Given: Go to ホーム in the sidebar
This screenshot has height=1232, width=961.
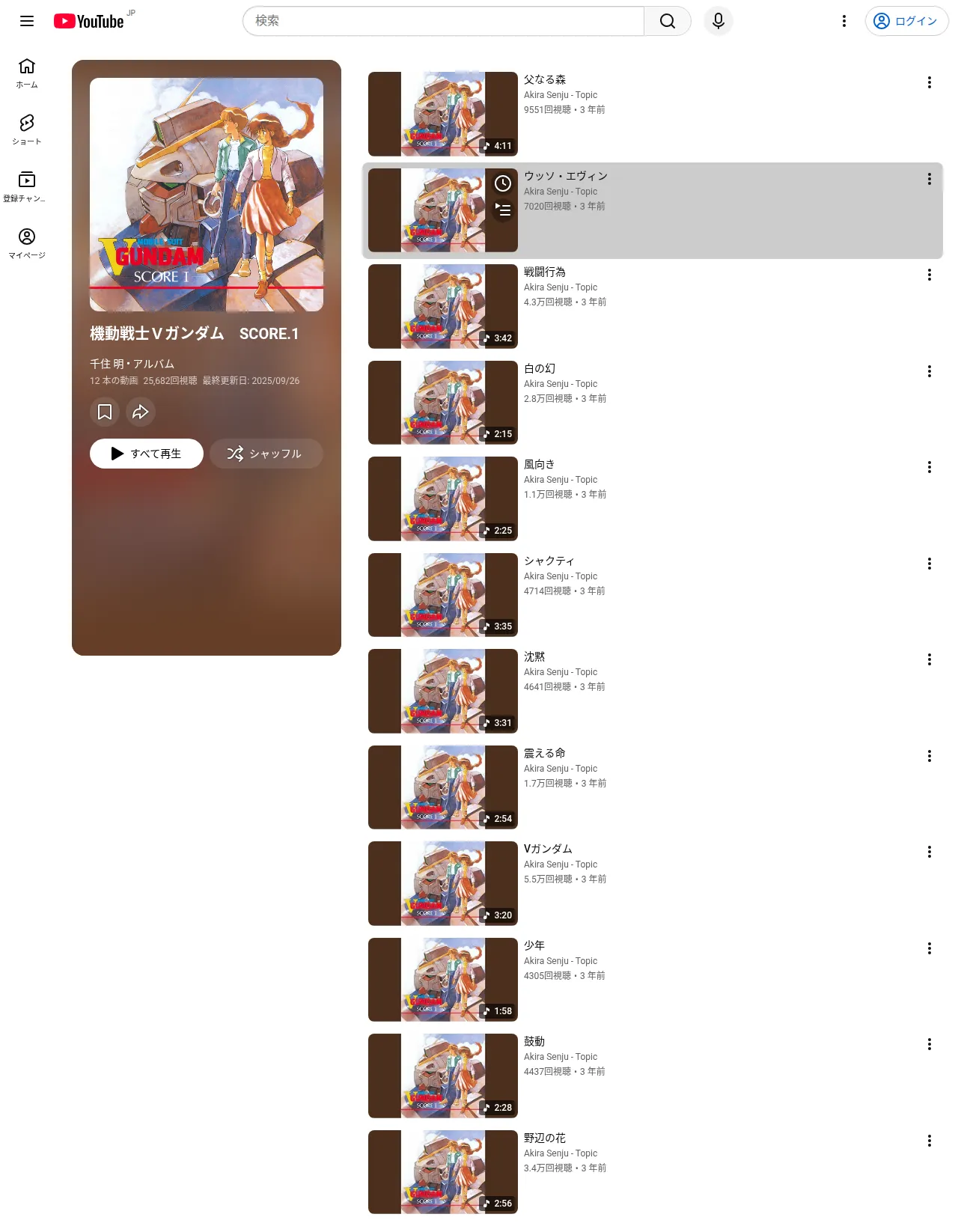Looking at the screenshot, I should tap(27, 73).
